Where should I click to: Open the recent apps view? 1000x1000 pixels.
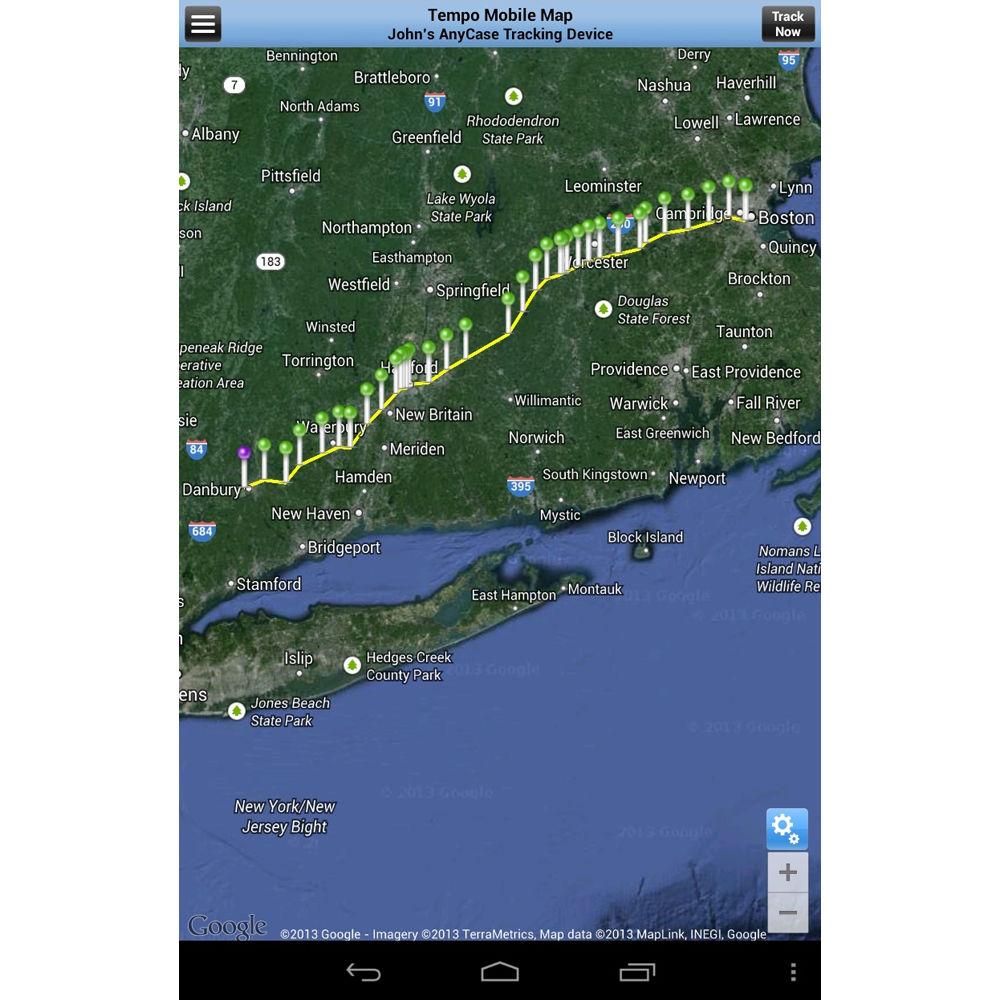(x=636, y=972)
